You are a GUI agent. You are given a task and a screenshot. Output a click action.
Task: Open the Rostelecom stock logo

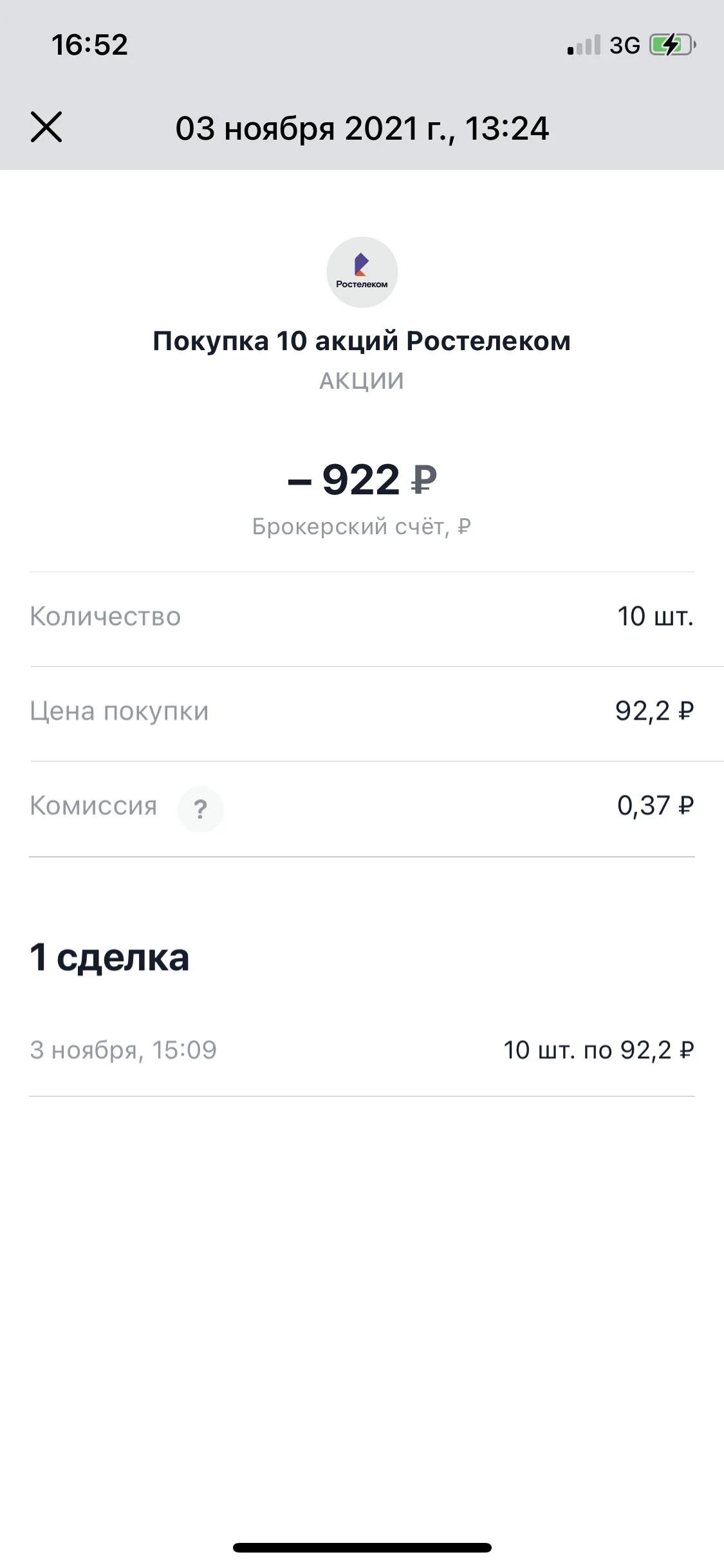[x=362, y=272]
